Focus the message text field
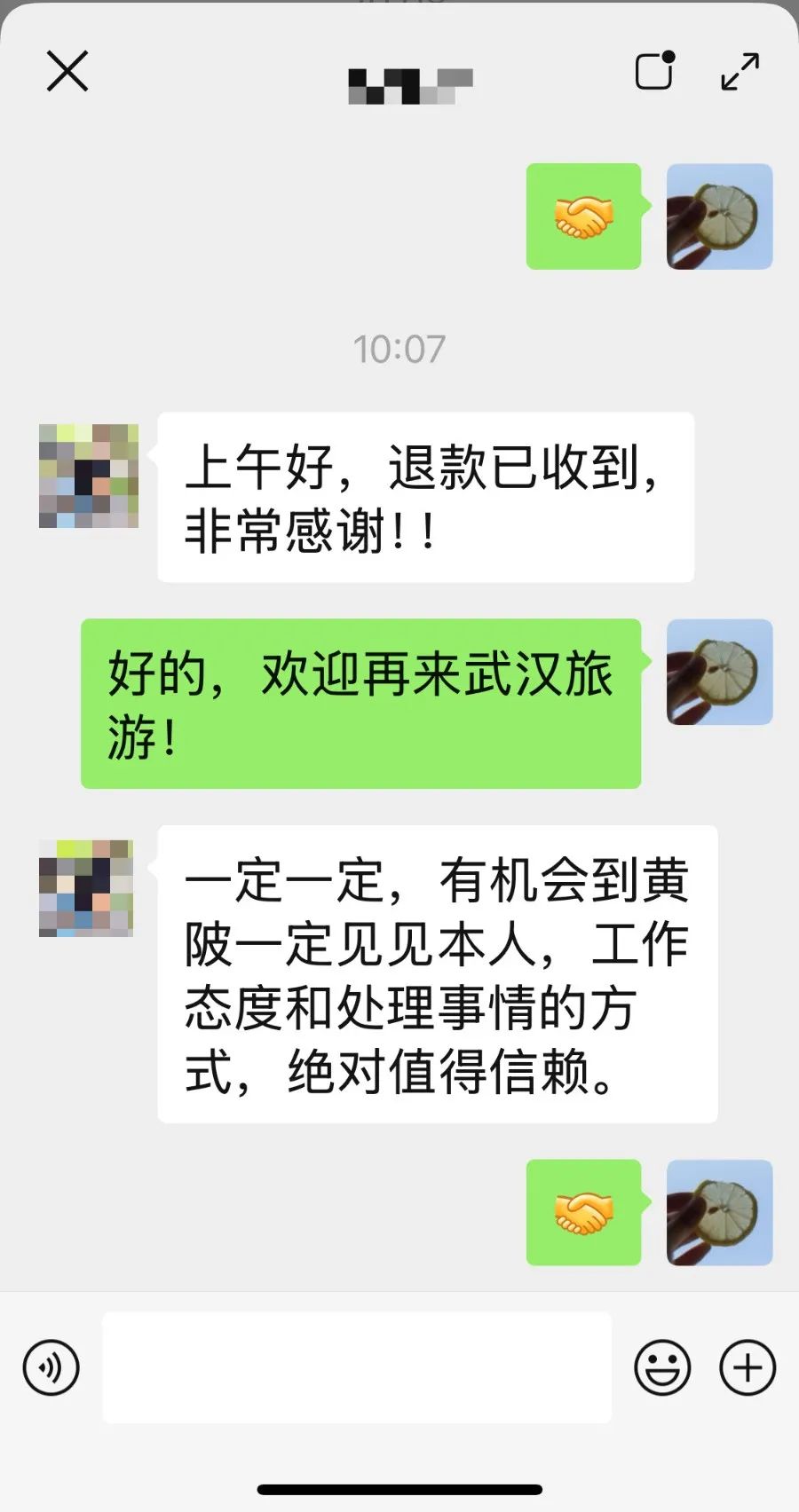This screenshot has height=1512, width=799. [x=357, y=1367]
